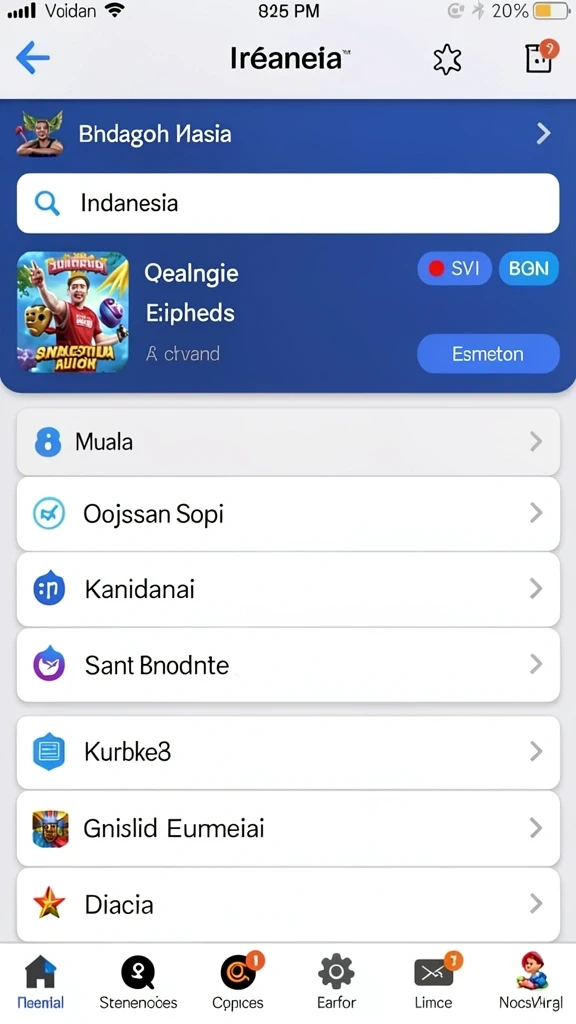Go to Kurbke8

(288, 752)
